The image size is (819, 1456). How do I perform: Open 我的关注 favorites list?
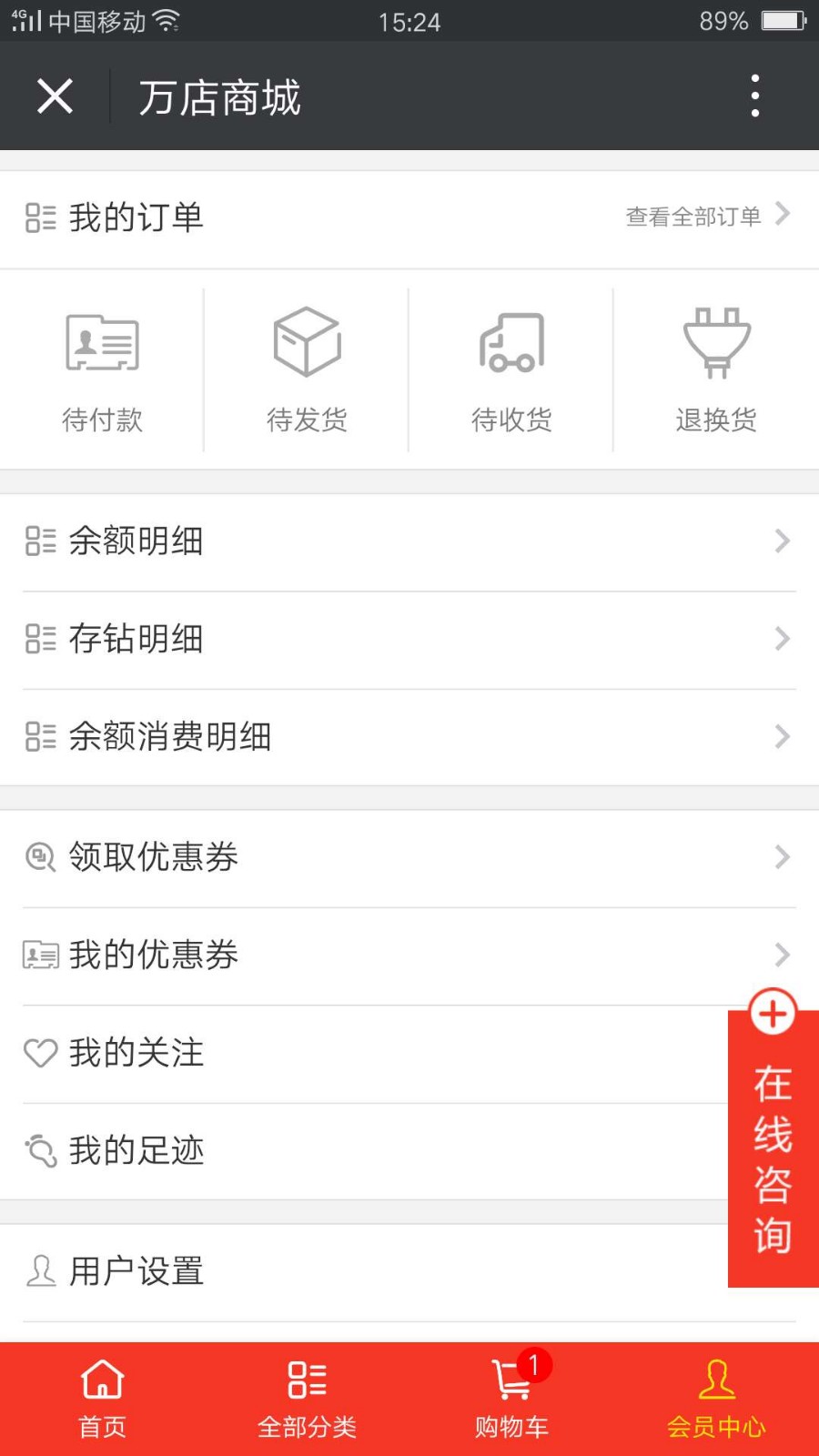click(x=364, y=1053)
